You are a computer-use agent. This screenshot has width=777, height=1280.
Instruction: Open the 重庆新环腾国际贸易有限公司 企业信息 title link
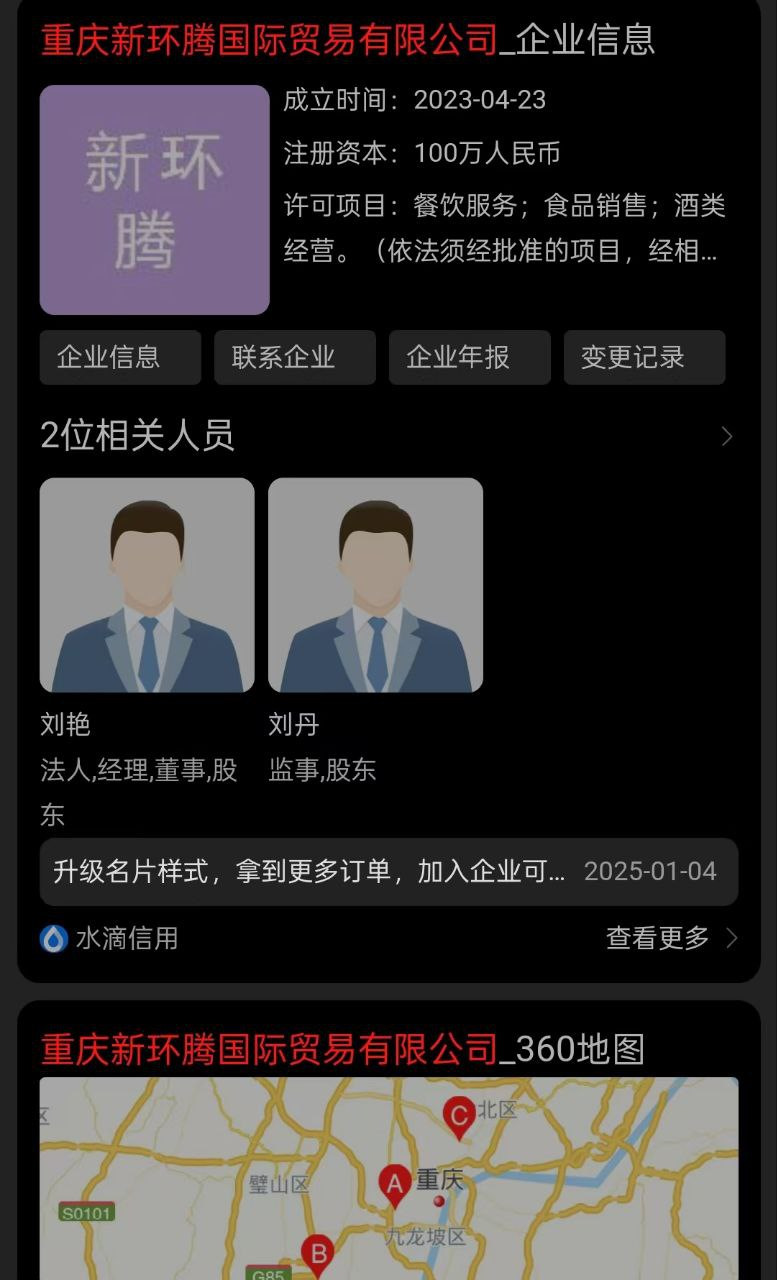pyautogui.click(x=347, y=40)
